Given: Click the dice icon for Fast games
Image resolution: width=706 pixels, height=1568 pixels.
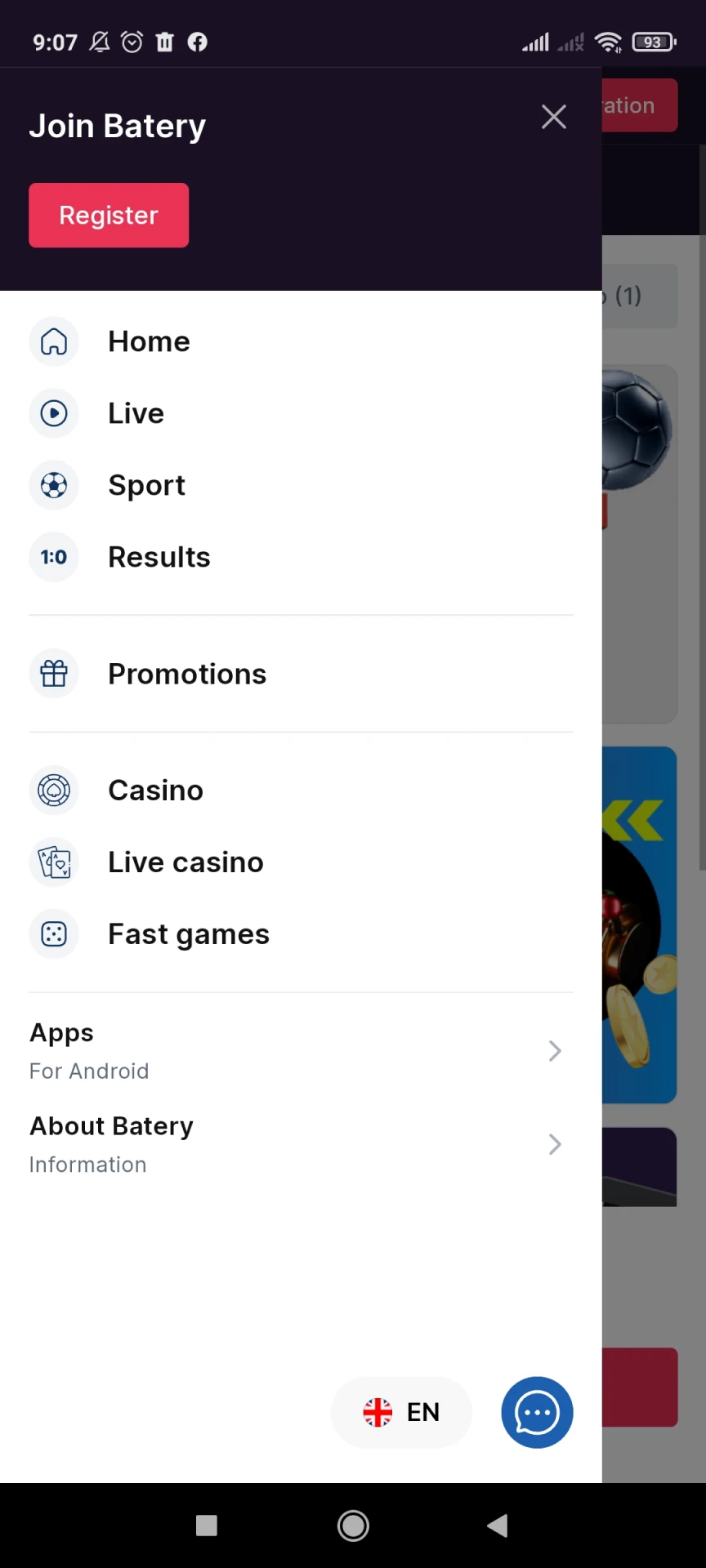Looking at the screenshot, I should (x=54, y=933).
